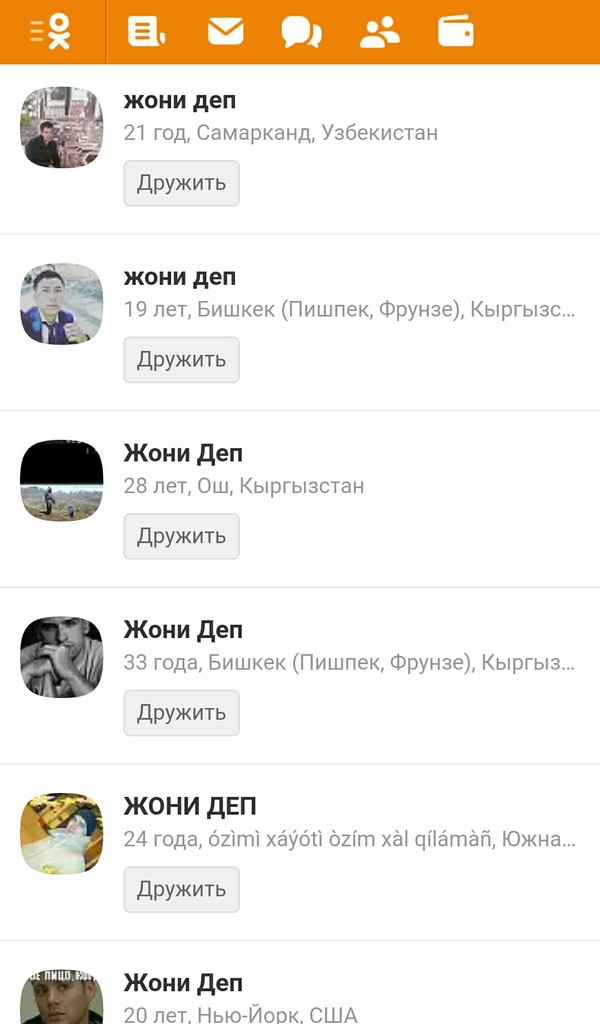Open profile of Жони Деп, 28 лет
The height and width of the screenshot is (1024, 600).
coord(183,454)
